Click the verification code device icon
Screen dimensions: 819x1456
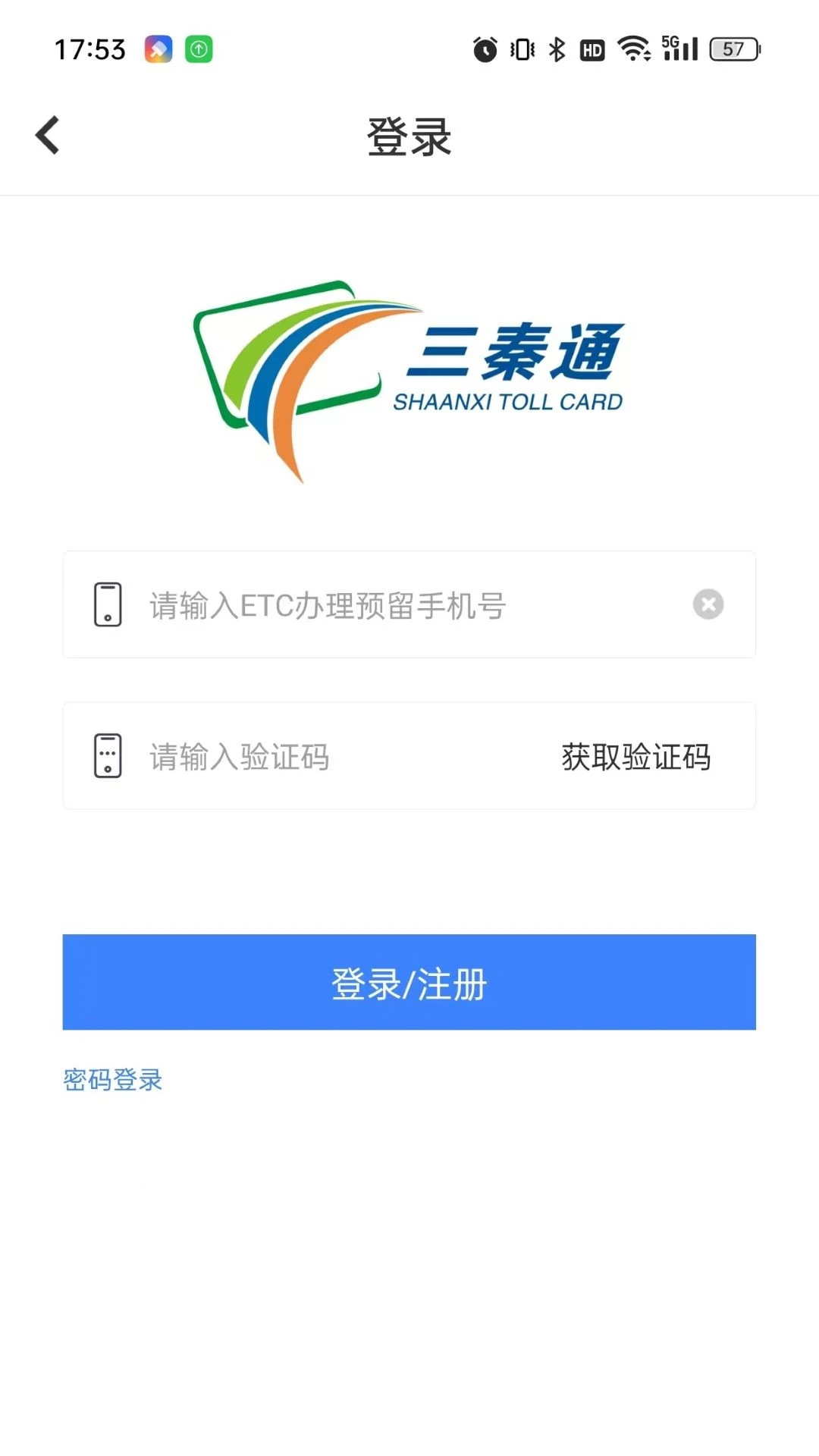108,755
